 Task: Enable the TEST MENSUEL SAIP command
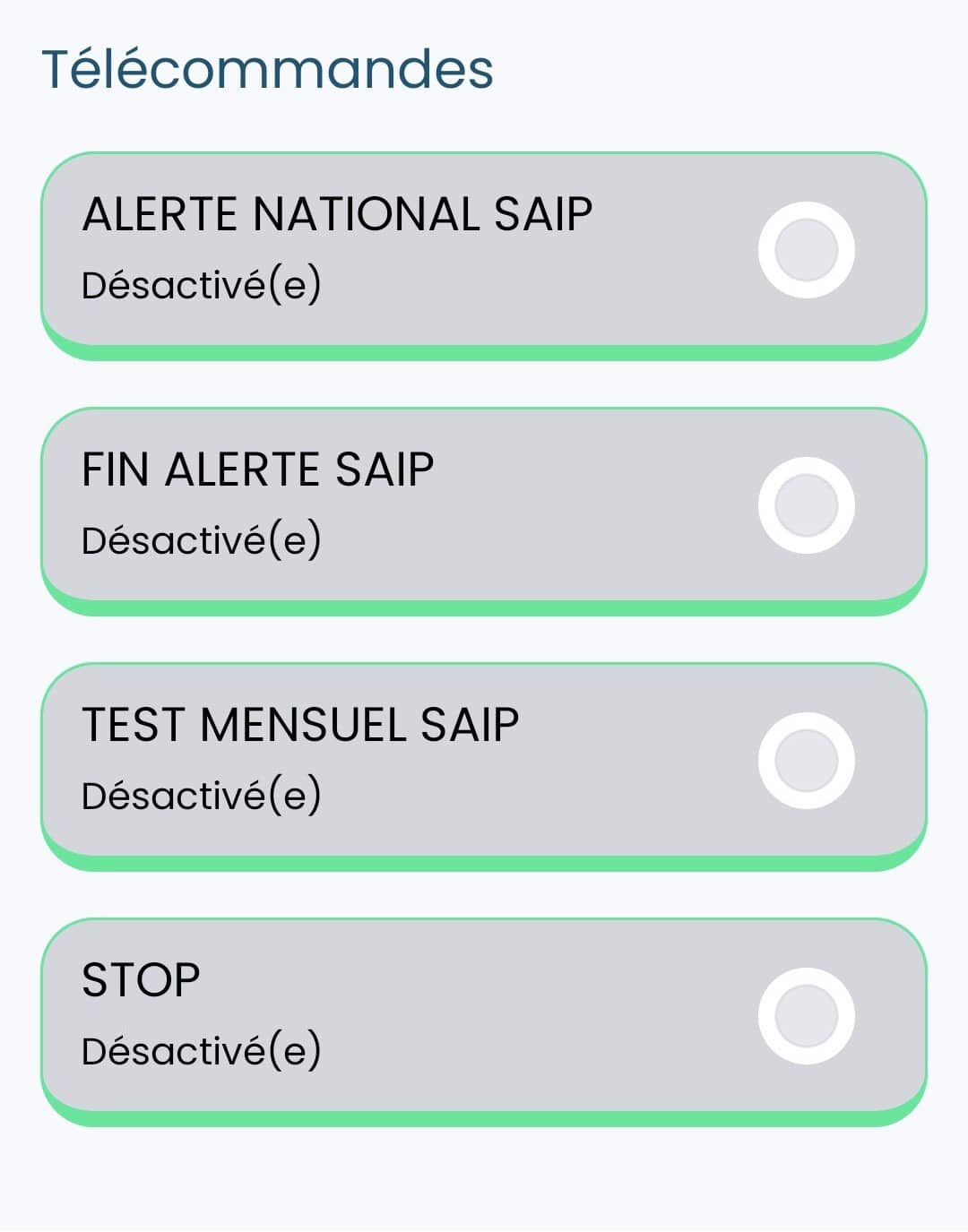(806, 761)
